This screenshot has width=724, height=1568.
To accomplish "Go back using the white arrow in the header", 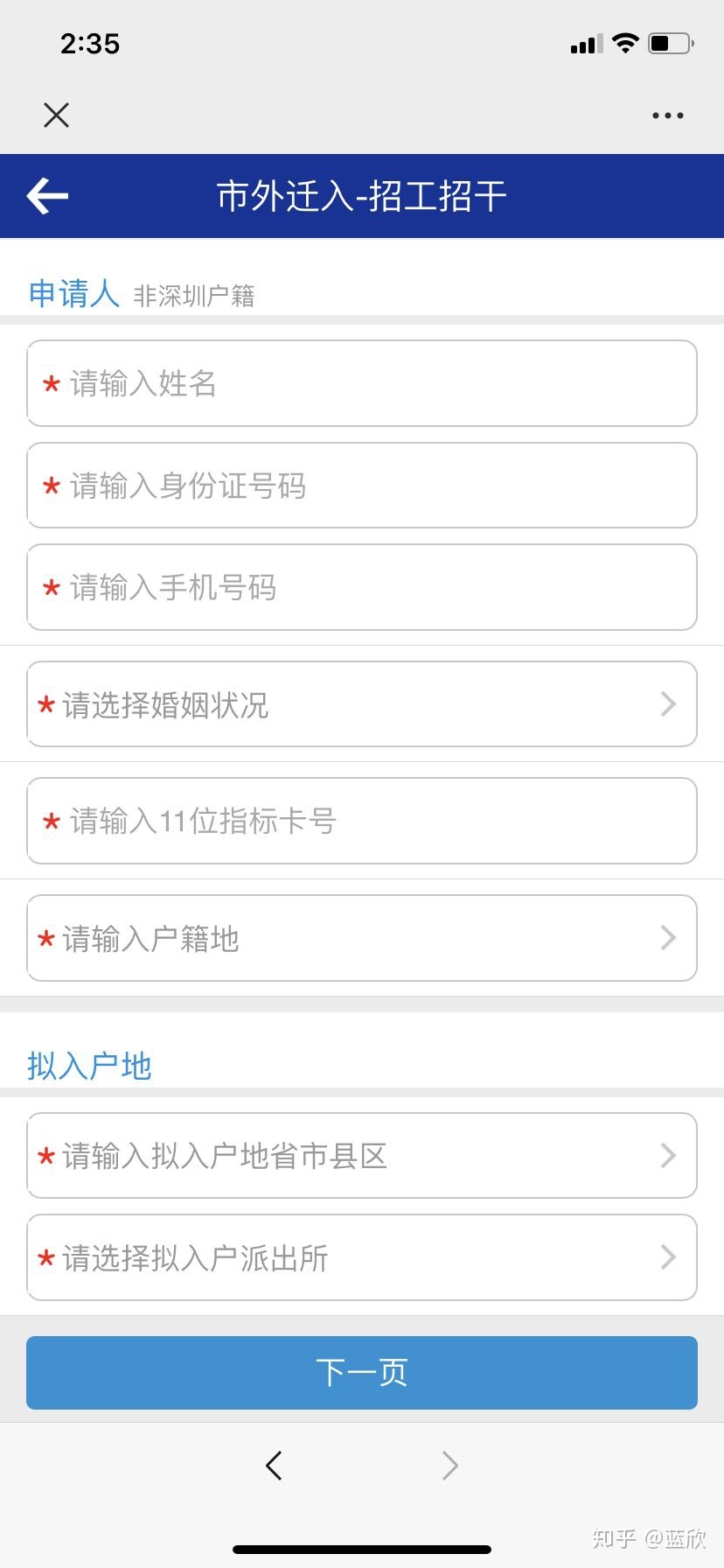I will pos(47,195).
